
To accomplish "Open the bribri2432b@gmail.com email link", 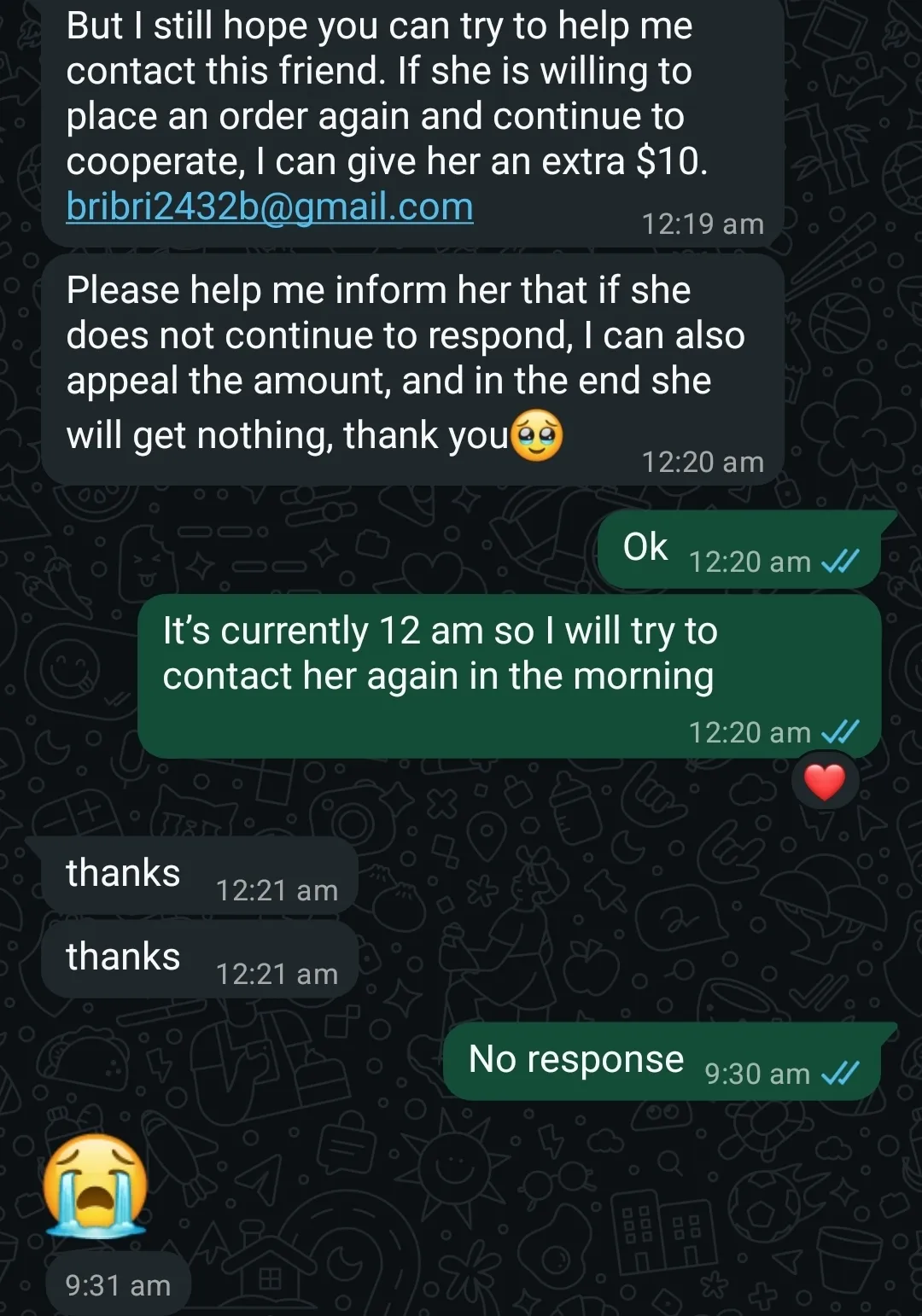I will pyautogui.click(x=269, y=207).
